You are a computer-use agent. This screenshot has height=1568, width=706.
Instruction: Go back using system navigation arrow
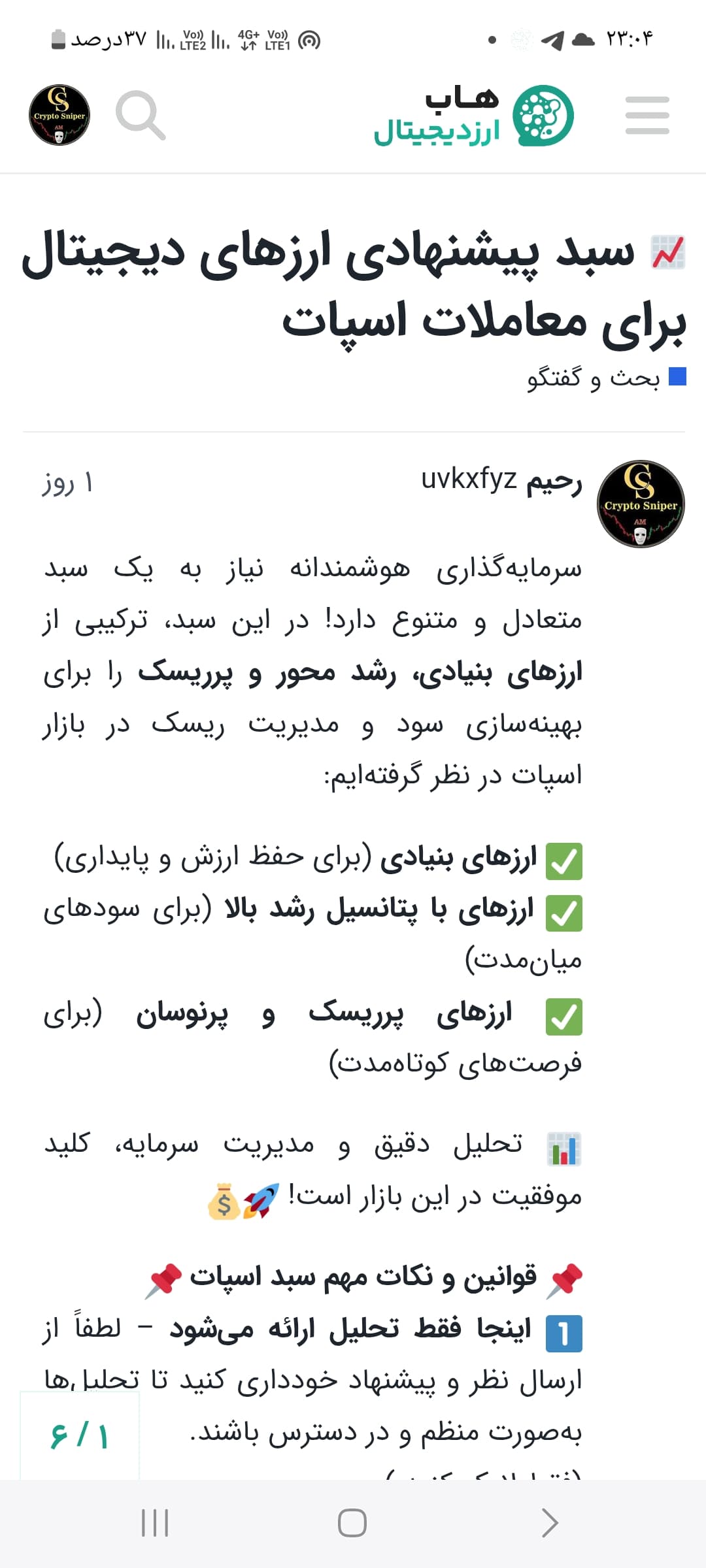coord(550,1523)
